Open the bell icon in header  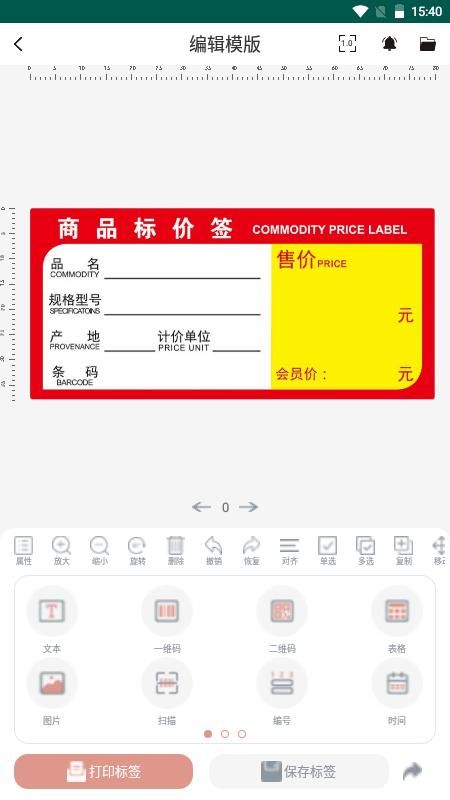click(x=389, y=44)
